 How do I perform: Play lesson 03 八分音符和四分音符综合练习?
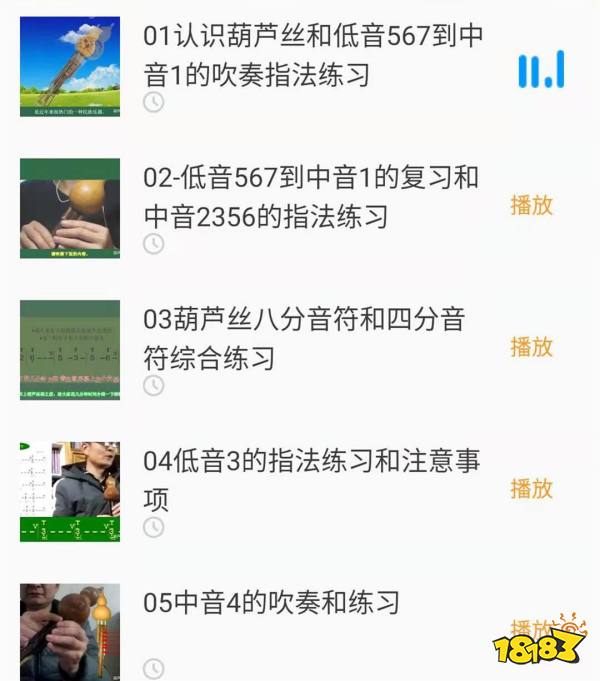pos(531,347)
